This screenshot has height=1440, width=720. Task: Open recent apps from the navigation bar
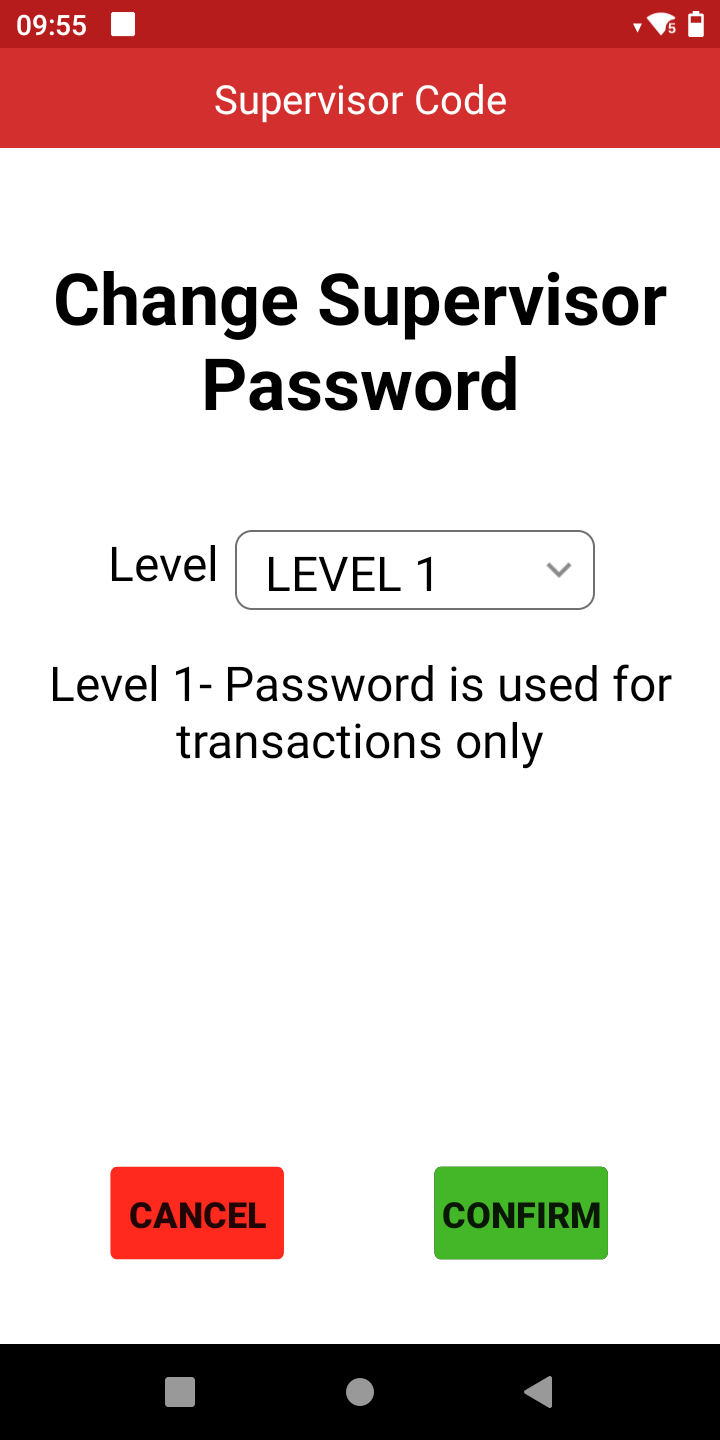[180, 1391]
